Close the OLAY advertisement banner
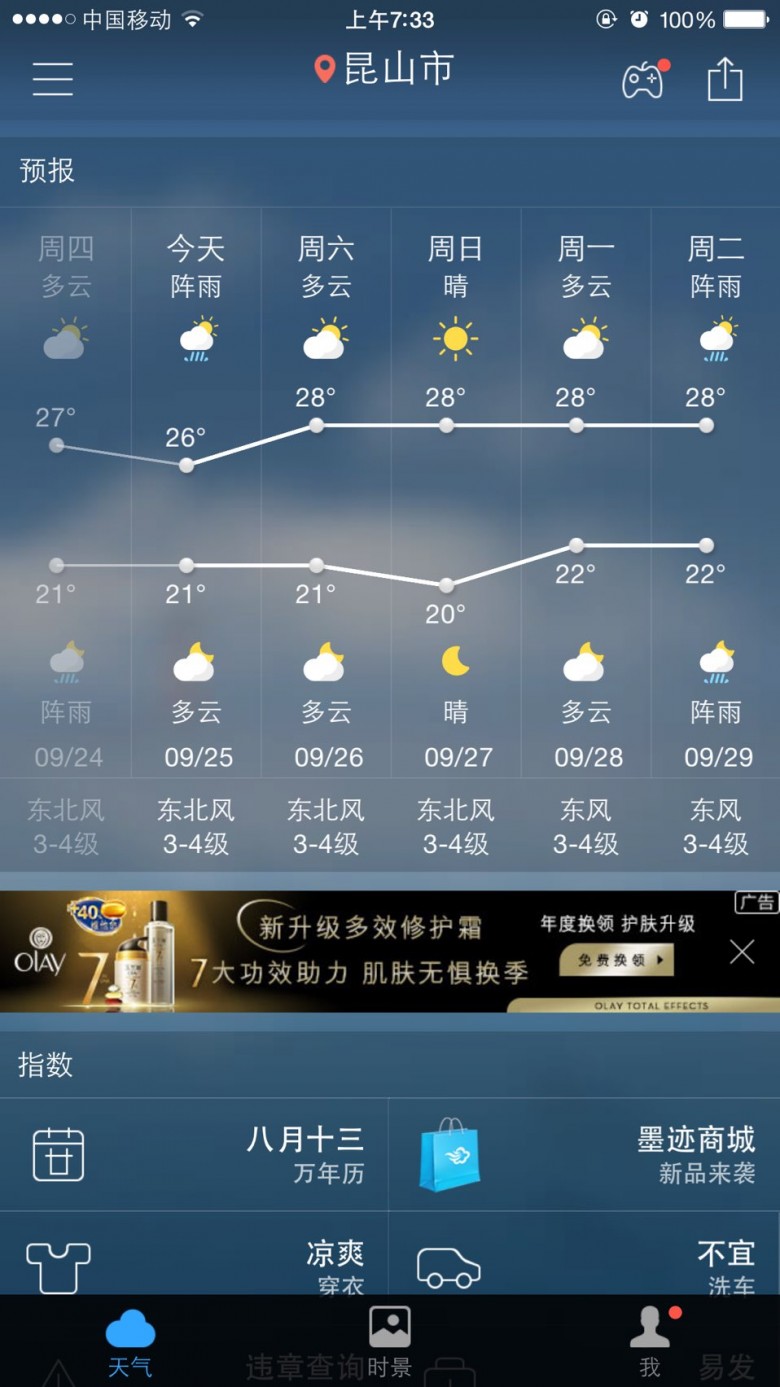Image resolution: width=780 pixels, height=1387 pixels. point(742,952)
